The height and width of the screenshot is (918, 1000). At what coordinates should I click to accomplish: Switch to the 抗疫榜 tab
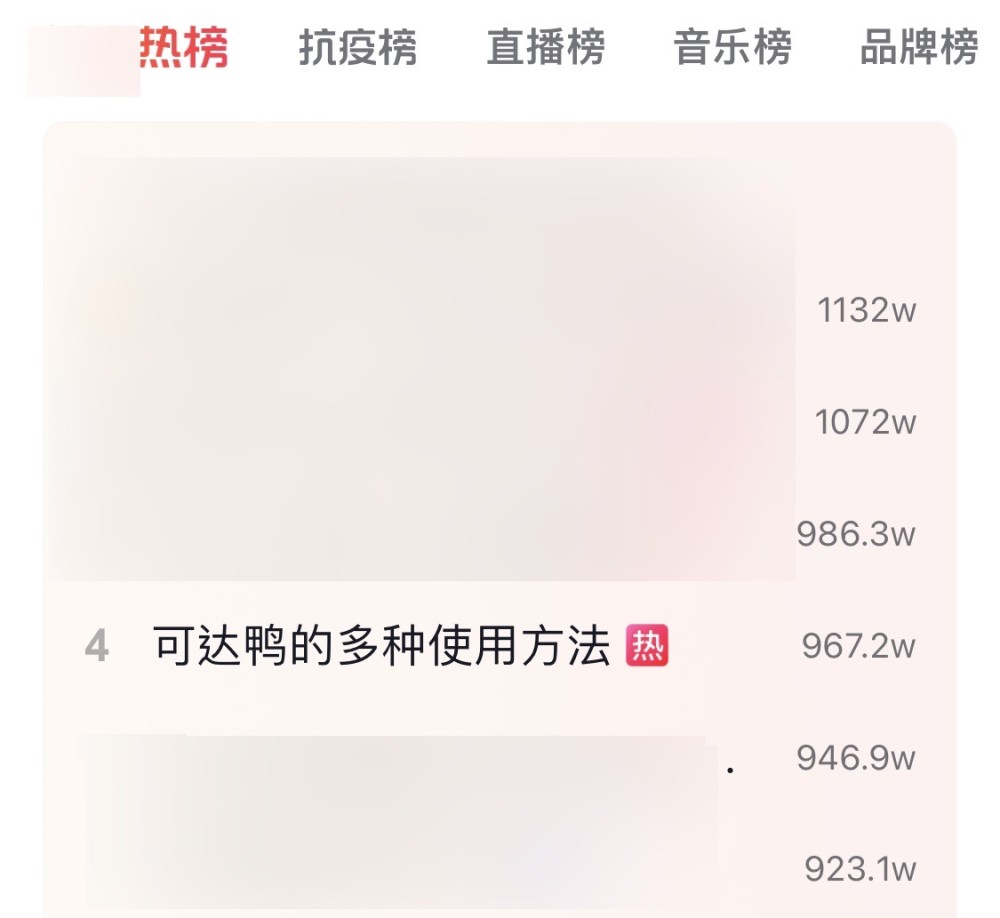pyautogui.click(x=358, y=48)
